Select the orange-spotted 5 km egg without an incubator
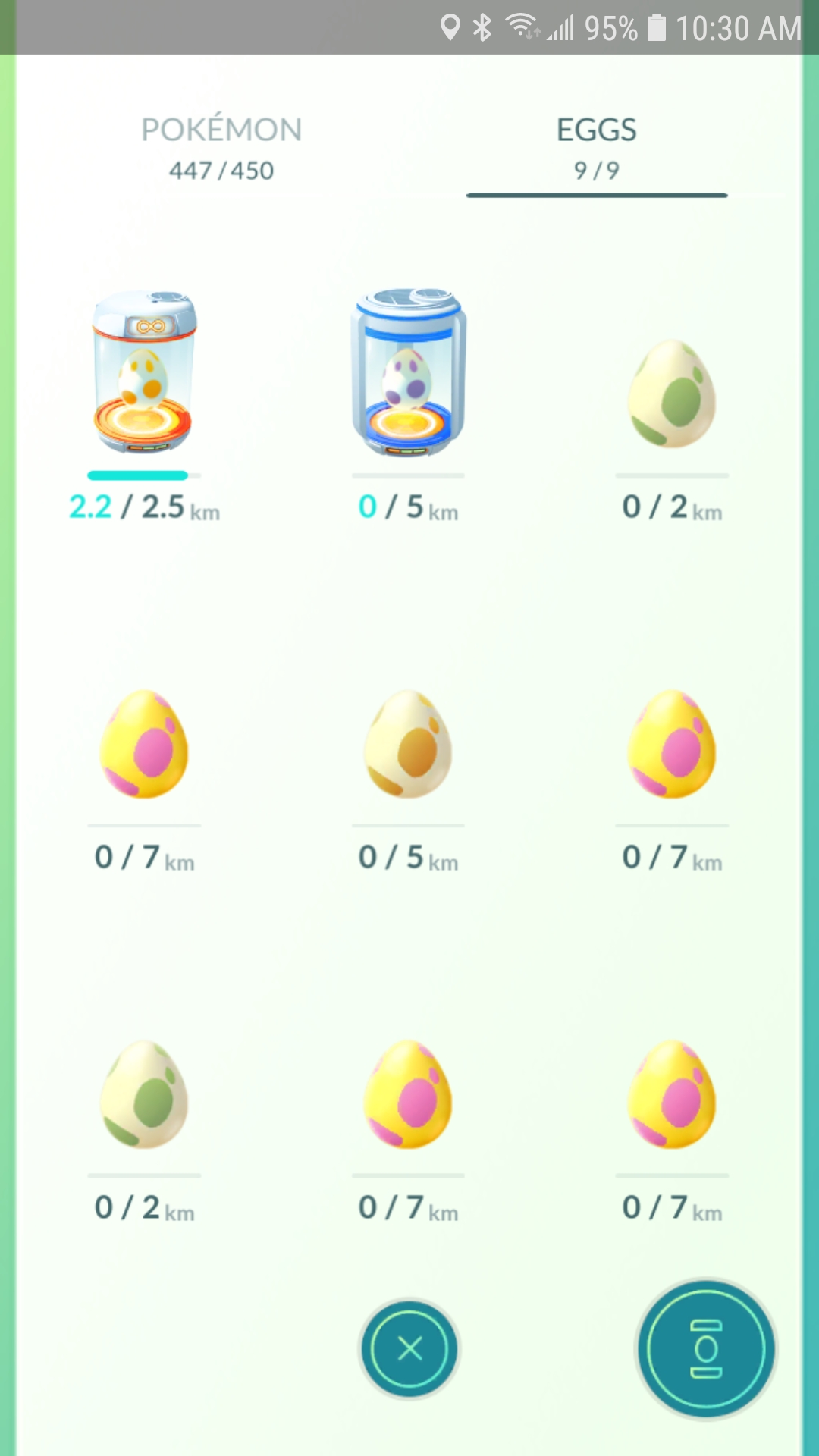Image resolution: width=819 pixels, height=1456 pixels. pyautogui.click(x=408, y=745)
